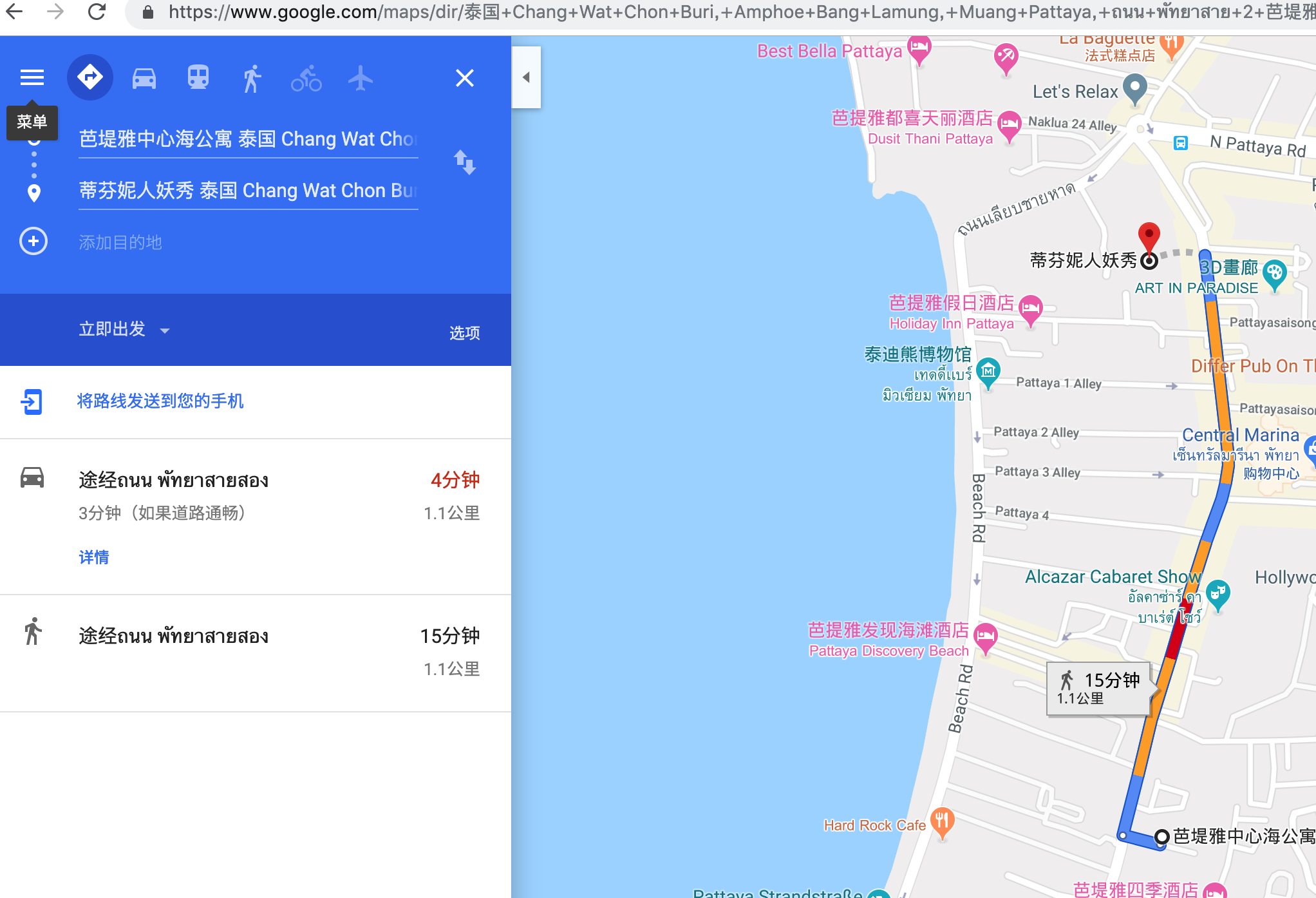The width and height of the screenshot is (1316, 898).
Task: Switch to public transit mode
Action: tap(198, 78)
